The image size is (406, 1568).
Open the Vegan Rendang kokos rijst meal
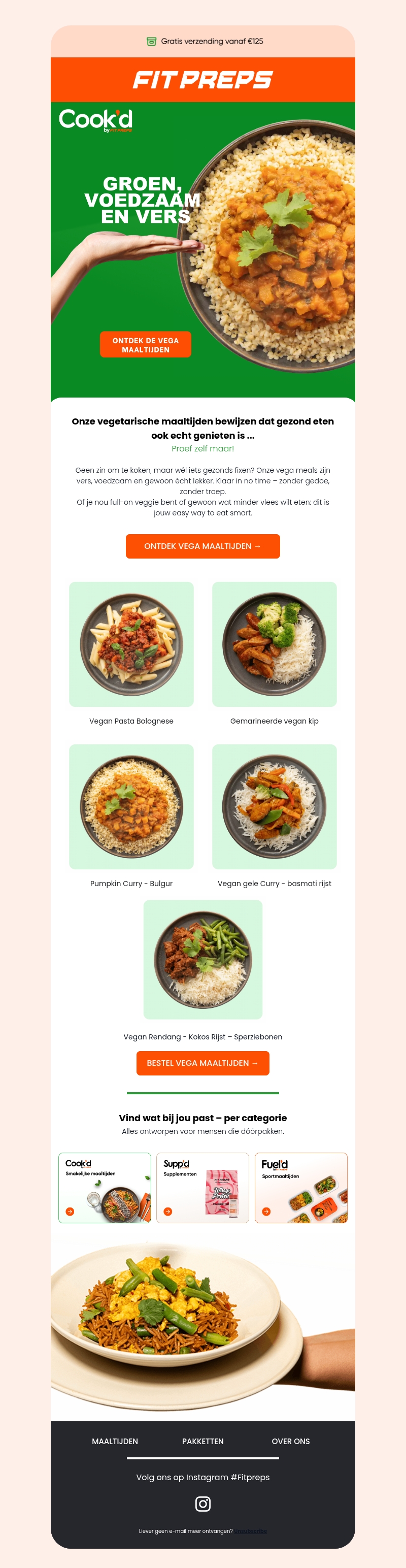pos(202,960)
